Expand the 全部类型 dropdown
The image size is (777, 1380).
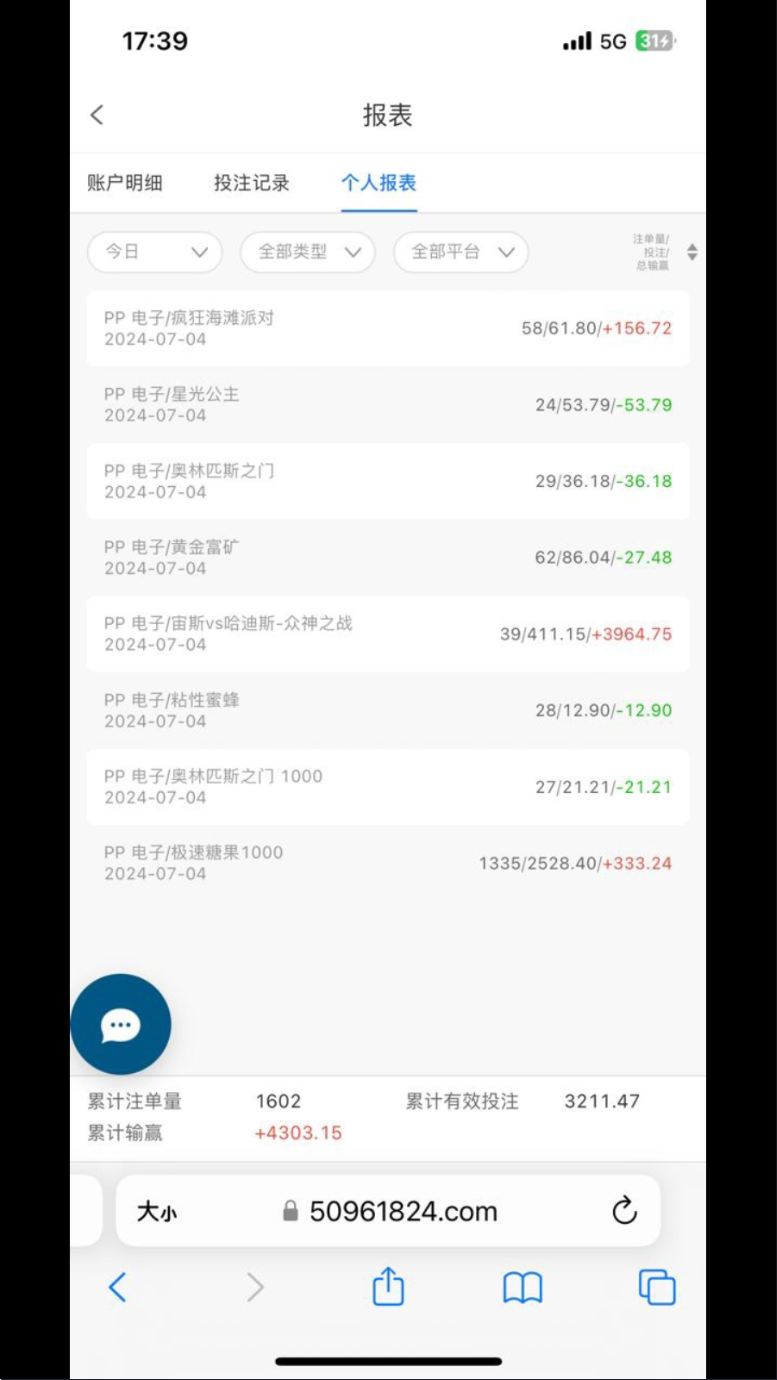pyautogui.click(x=308, y=252)
